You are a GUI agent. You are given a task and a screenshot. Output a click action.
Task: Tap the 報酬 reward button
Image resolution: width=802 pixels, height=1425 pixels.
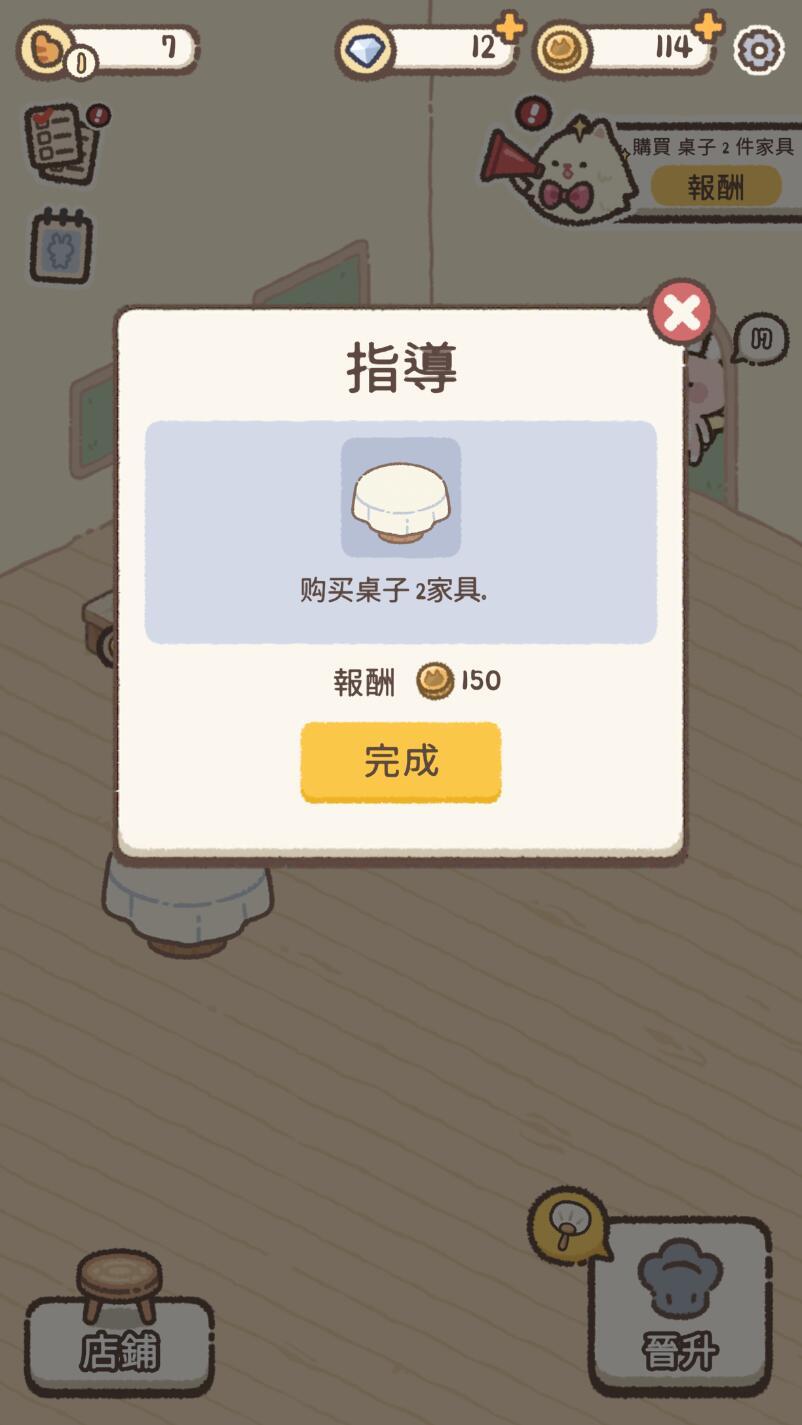click(x=715, y=186)
